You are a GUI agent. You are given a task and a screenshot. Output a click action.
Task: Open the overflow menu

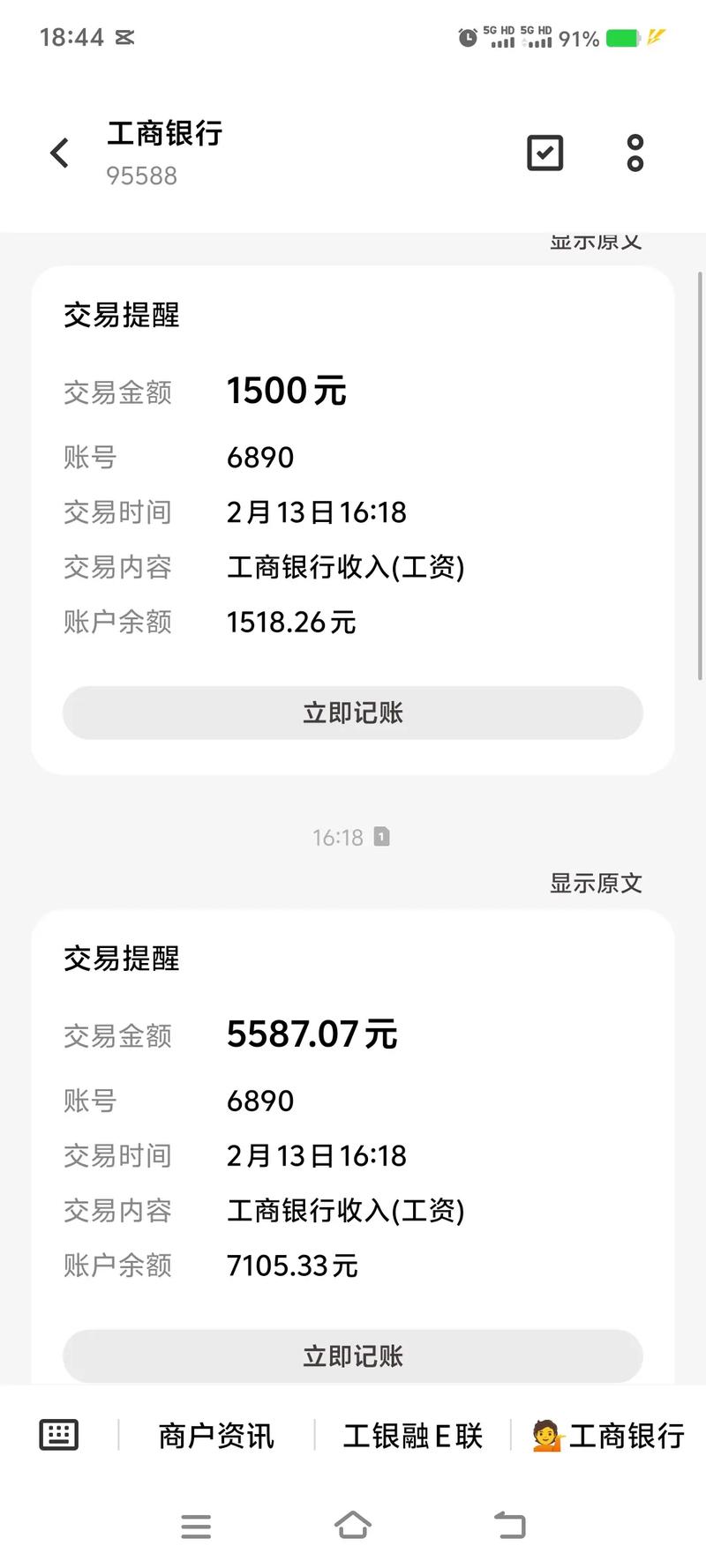coord(635,153)
